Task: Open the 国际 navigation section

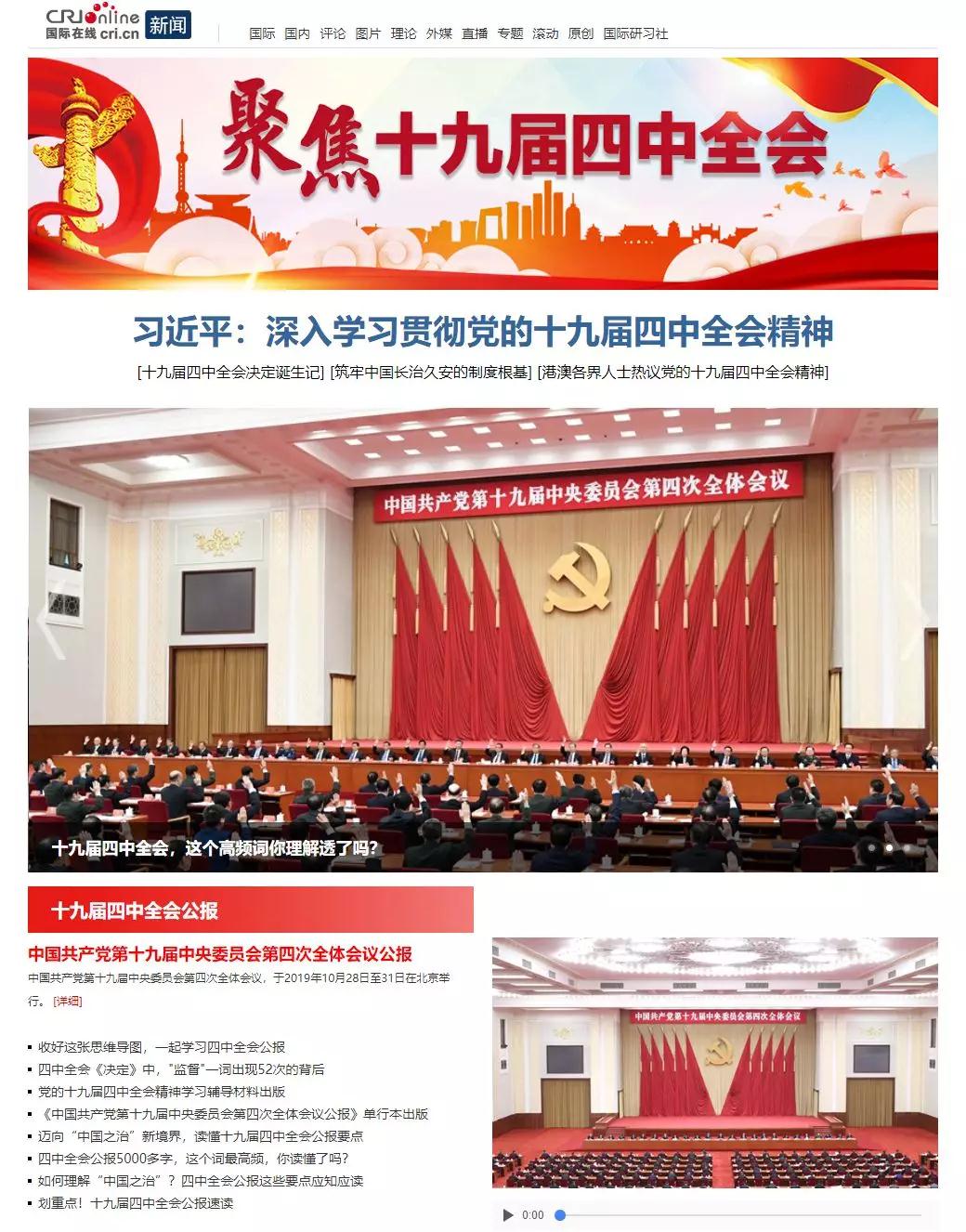Action: coord(262,33)
